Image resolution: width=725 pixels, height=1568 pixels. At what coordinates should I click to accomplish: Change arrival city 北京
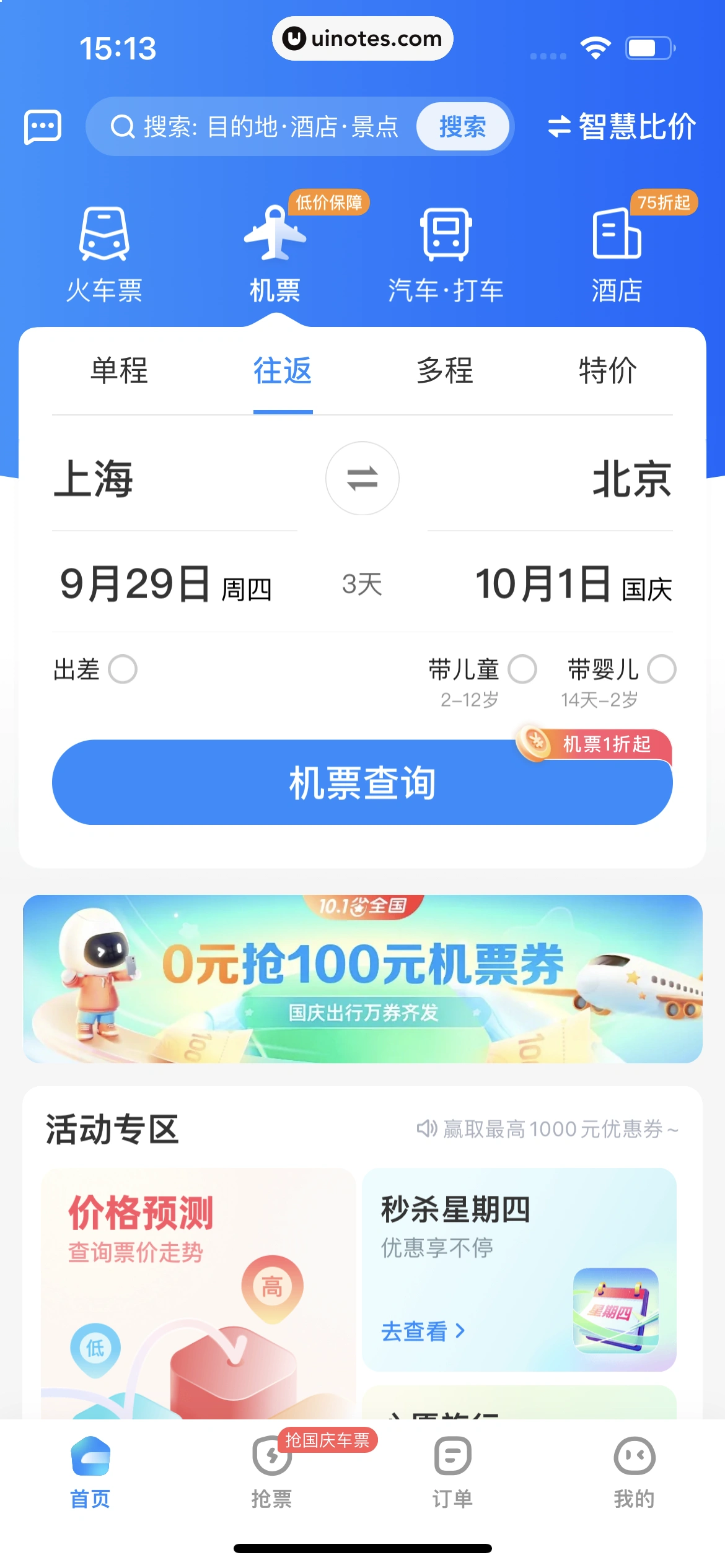(x=631, y=479)
